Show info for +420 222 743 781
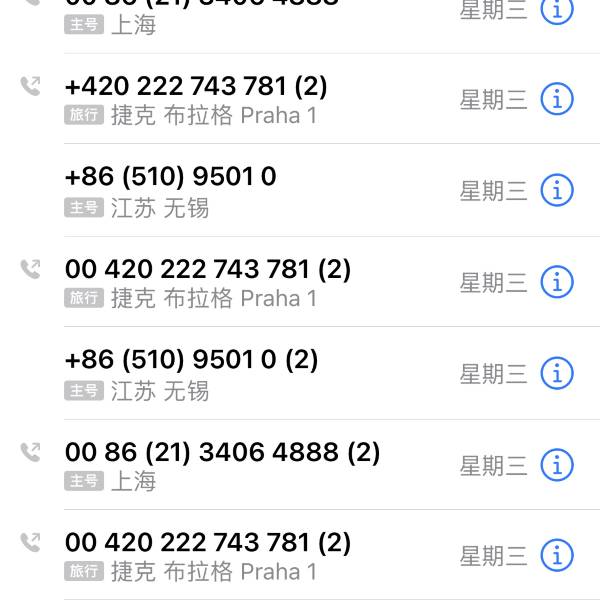Image resolution: width=600 pixels, height=600 pixels. [x=557, y=99]
